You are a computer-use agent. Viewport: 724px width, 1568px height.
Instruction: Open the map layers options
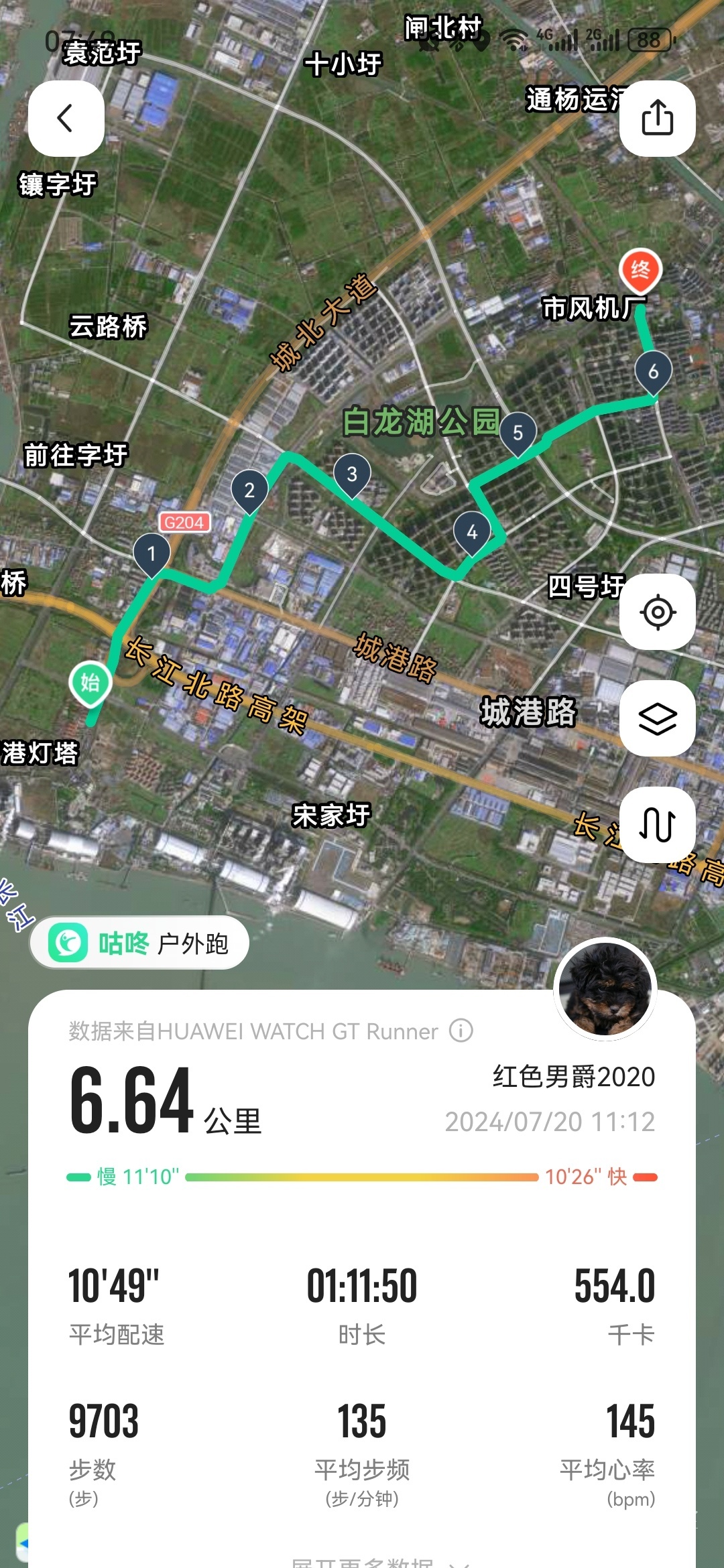point(657,718)
